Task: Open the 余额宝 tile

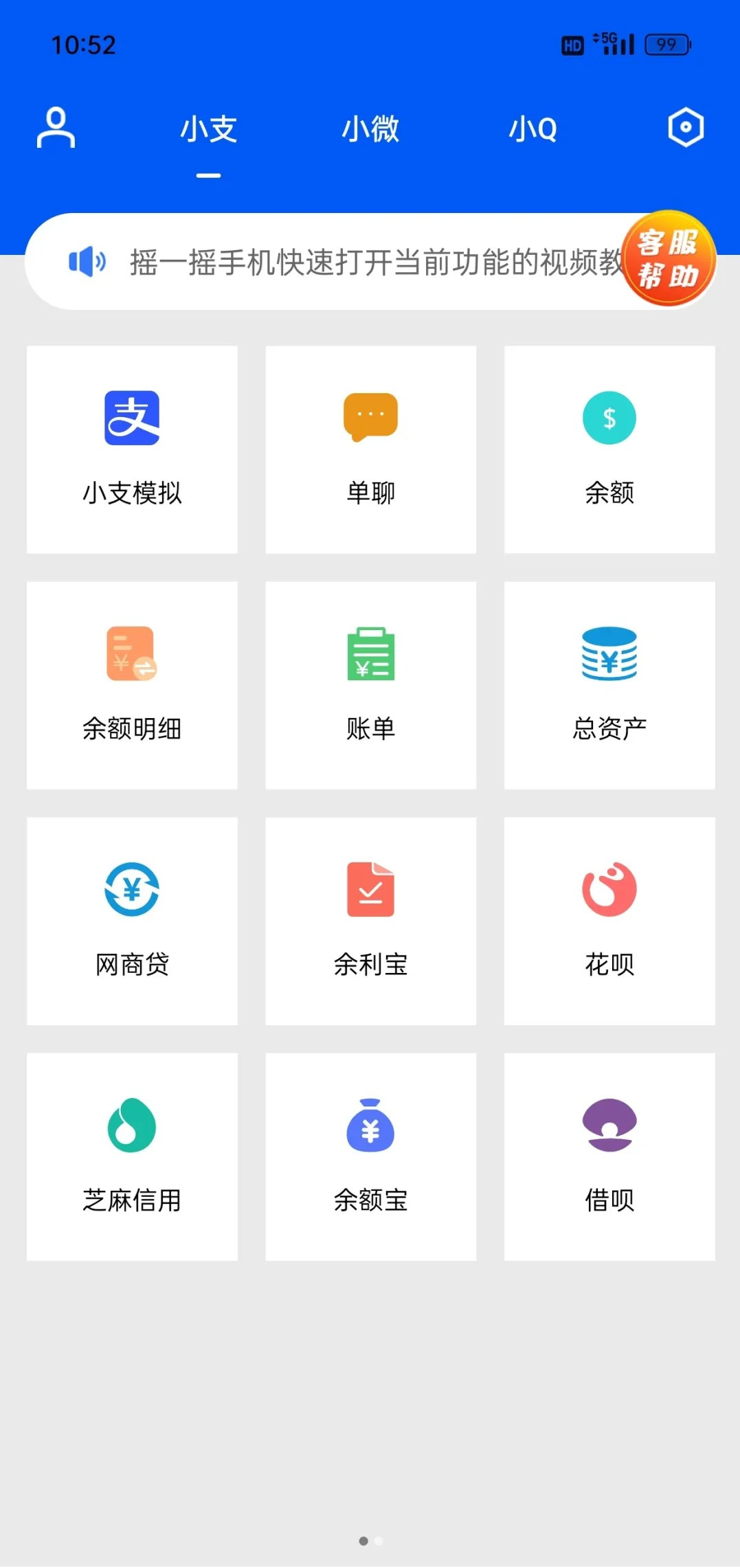Action: point(370,1156)
